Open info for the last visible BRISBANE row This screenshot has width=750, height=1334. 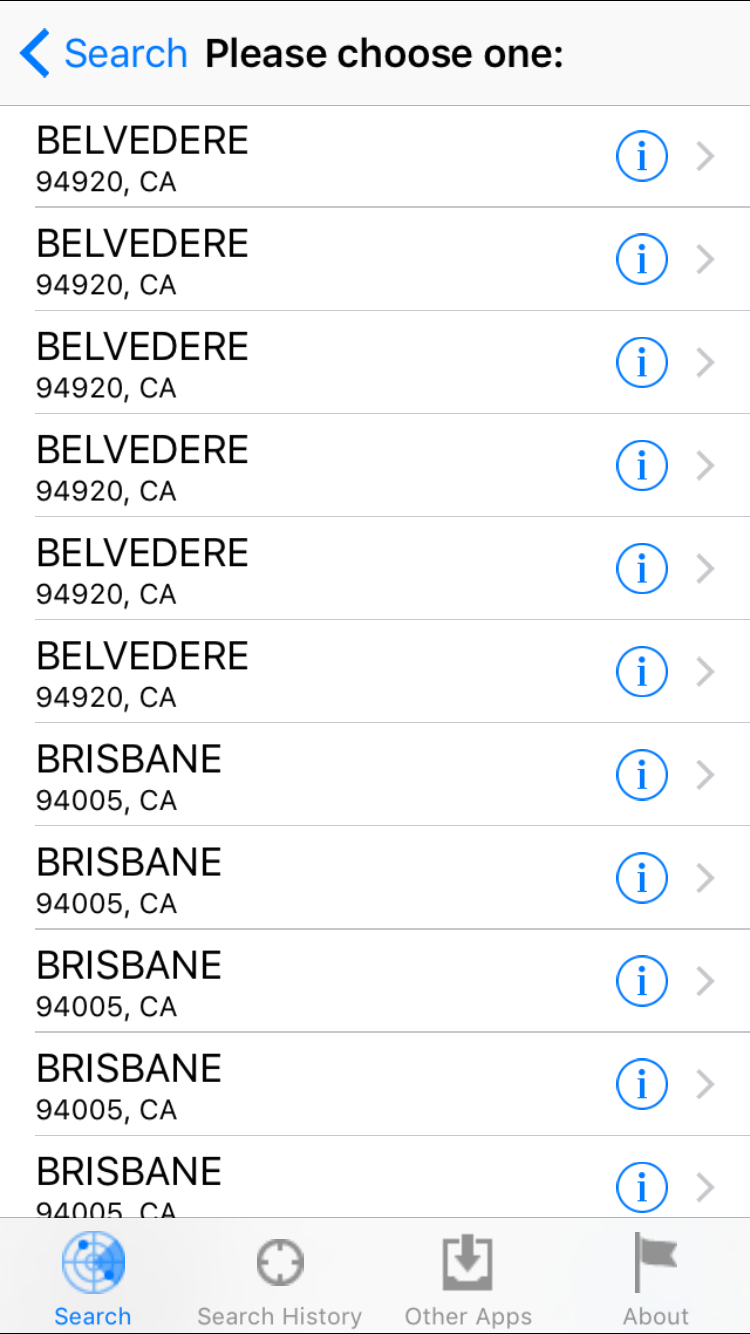641,1187
